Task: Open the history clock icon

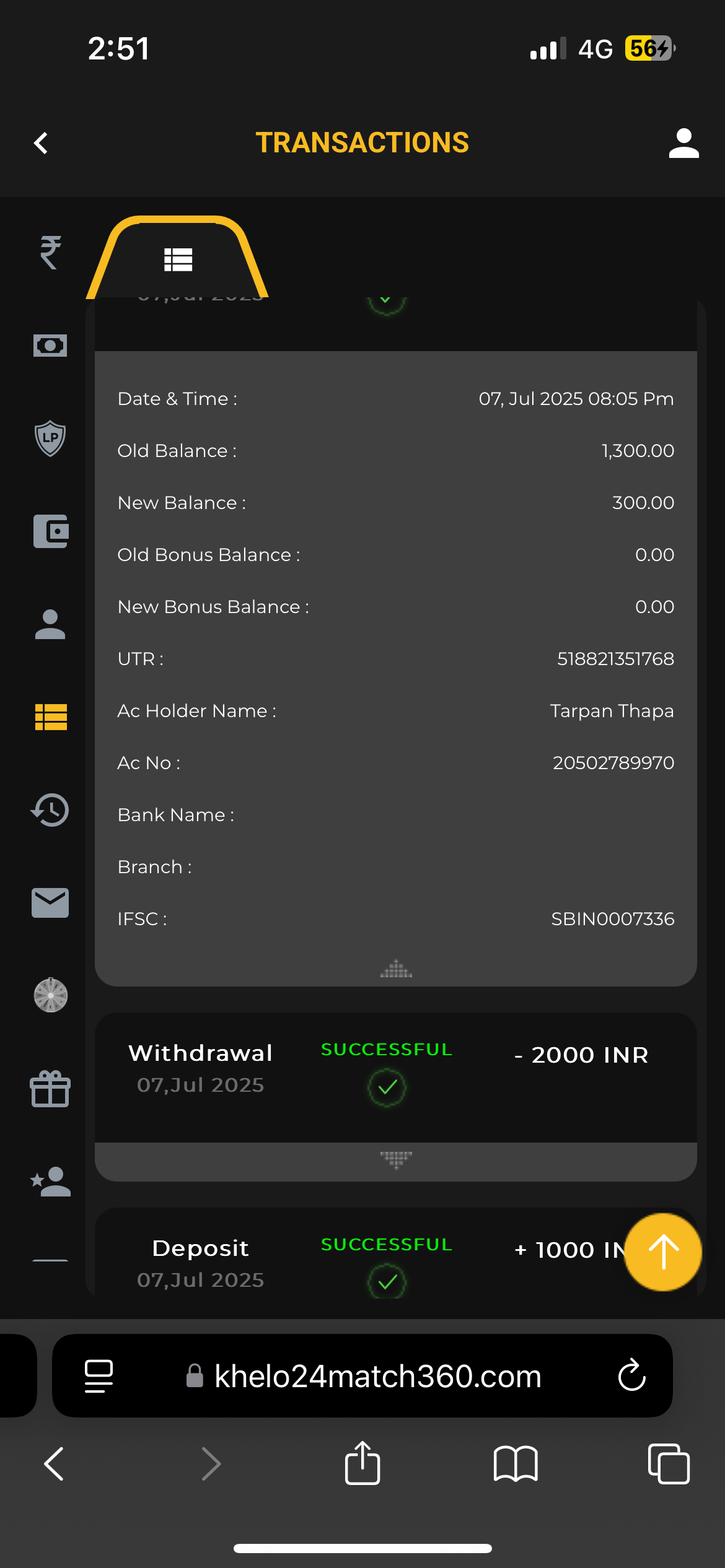Action: pos(50,810)
